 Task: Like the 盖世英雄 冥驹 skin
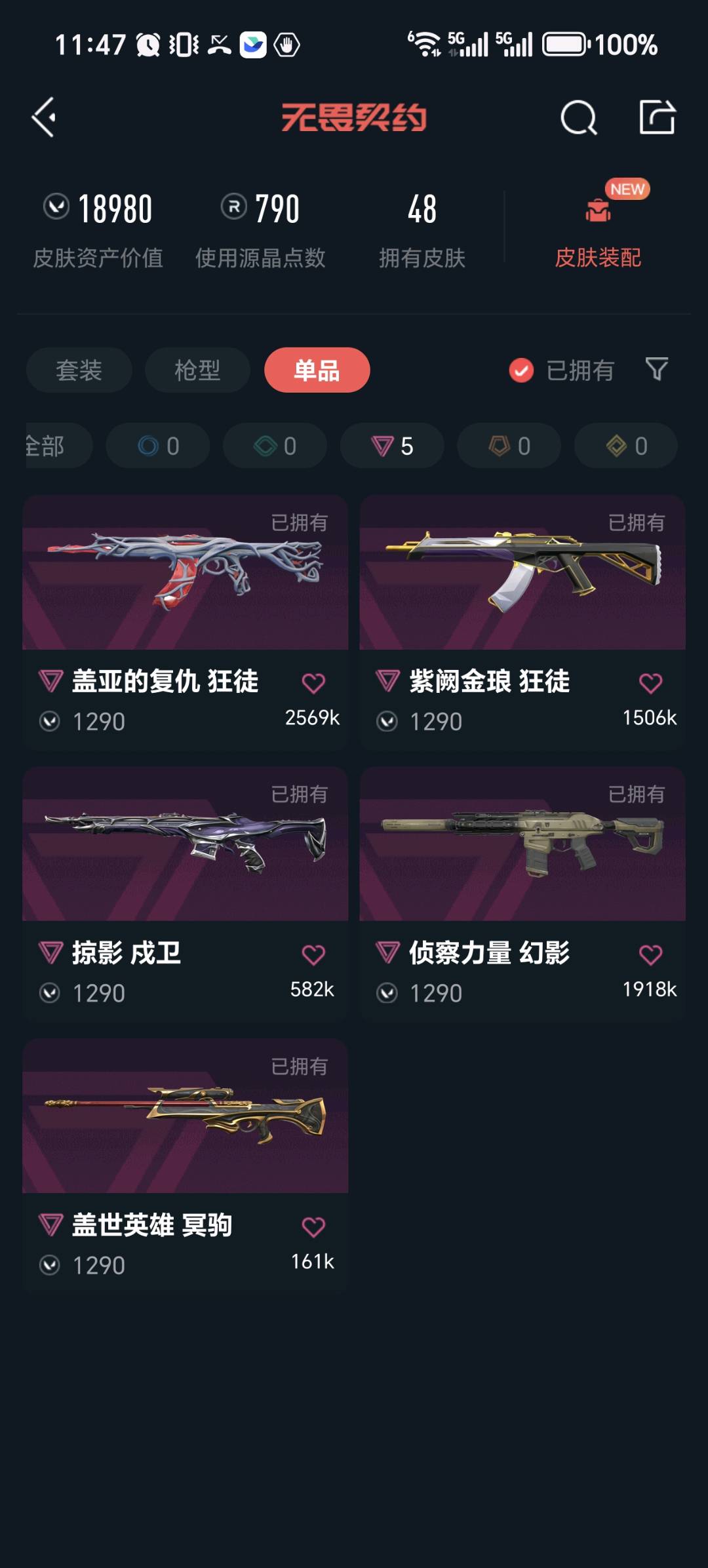click(313, 1226)
